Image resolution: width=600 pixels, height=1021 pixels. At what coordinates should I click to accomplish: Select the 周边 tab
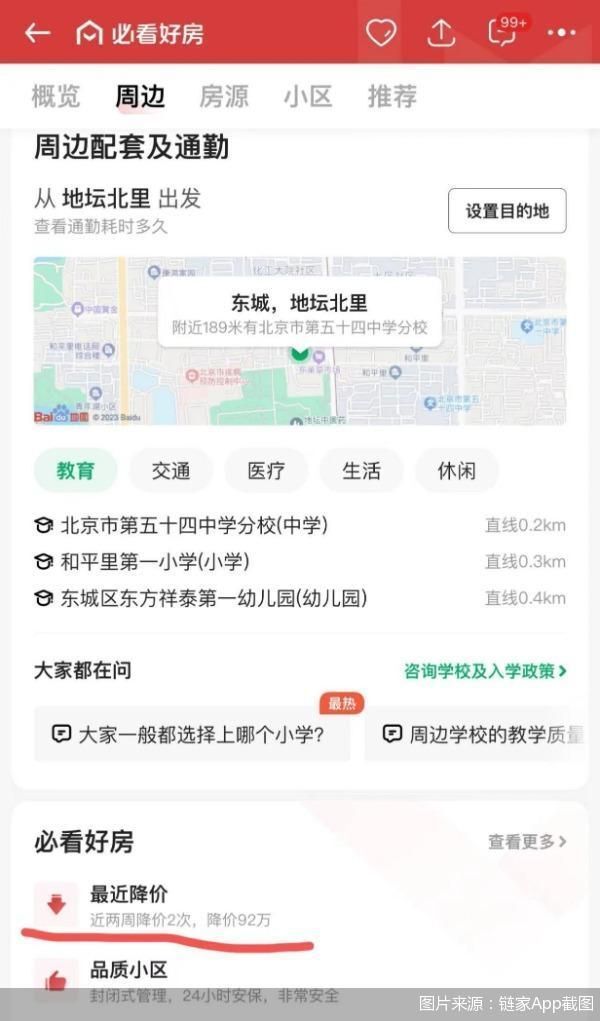pyautogui.click(x=140, y=97)
